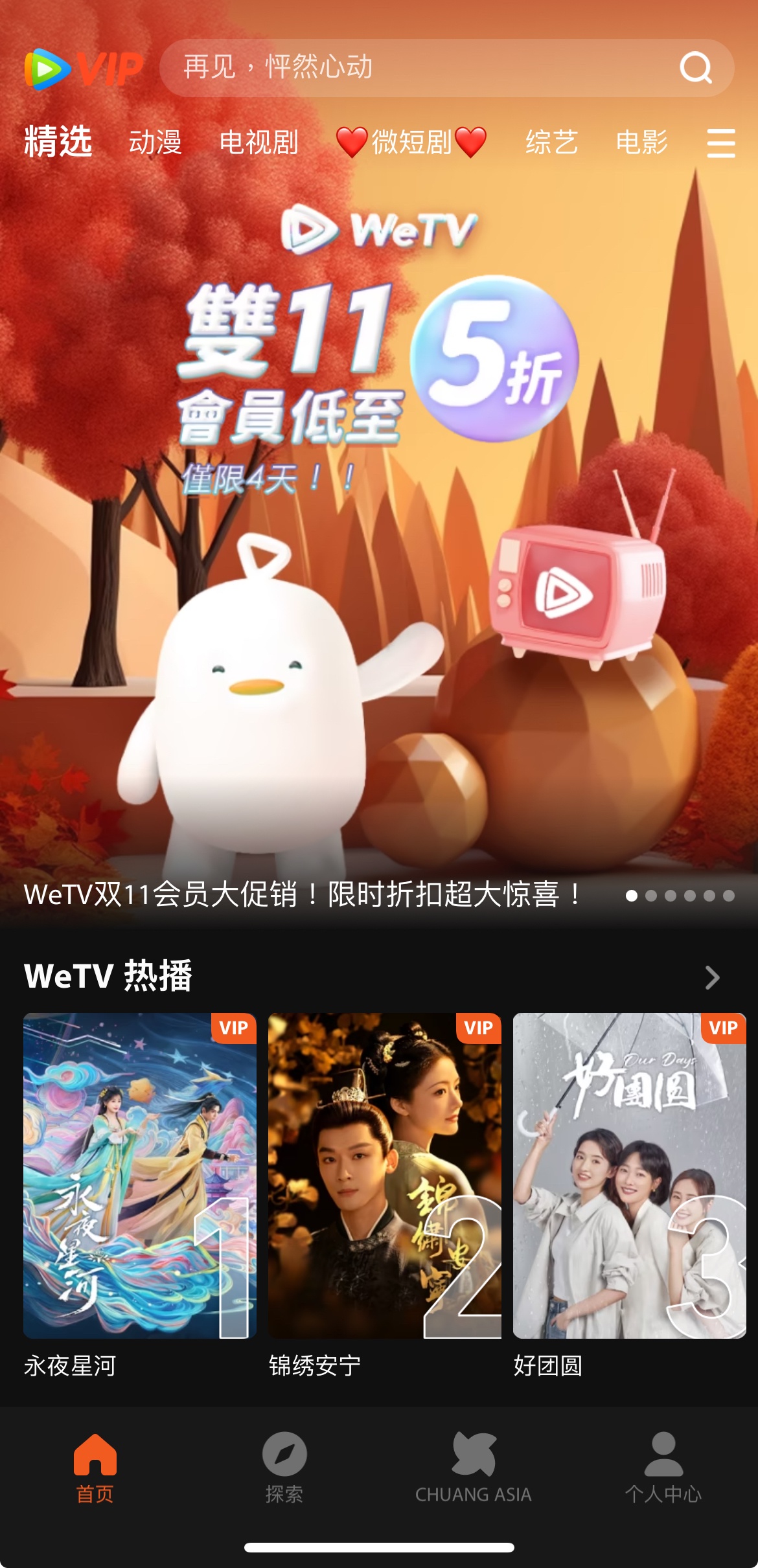Image resolution: width=758 pixels, height=1568 pixels.
Task: Go to 个人中心
Action: (663, 1467)
